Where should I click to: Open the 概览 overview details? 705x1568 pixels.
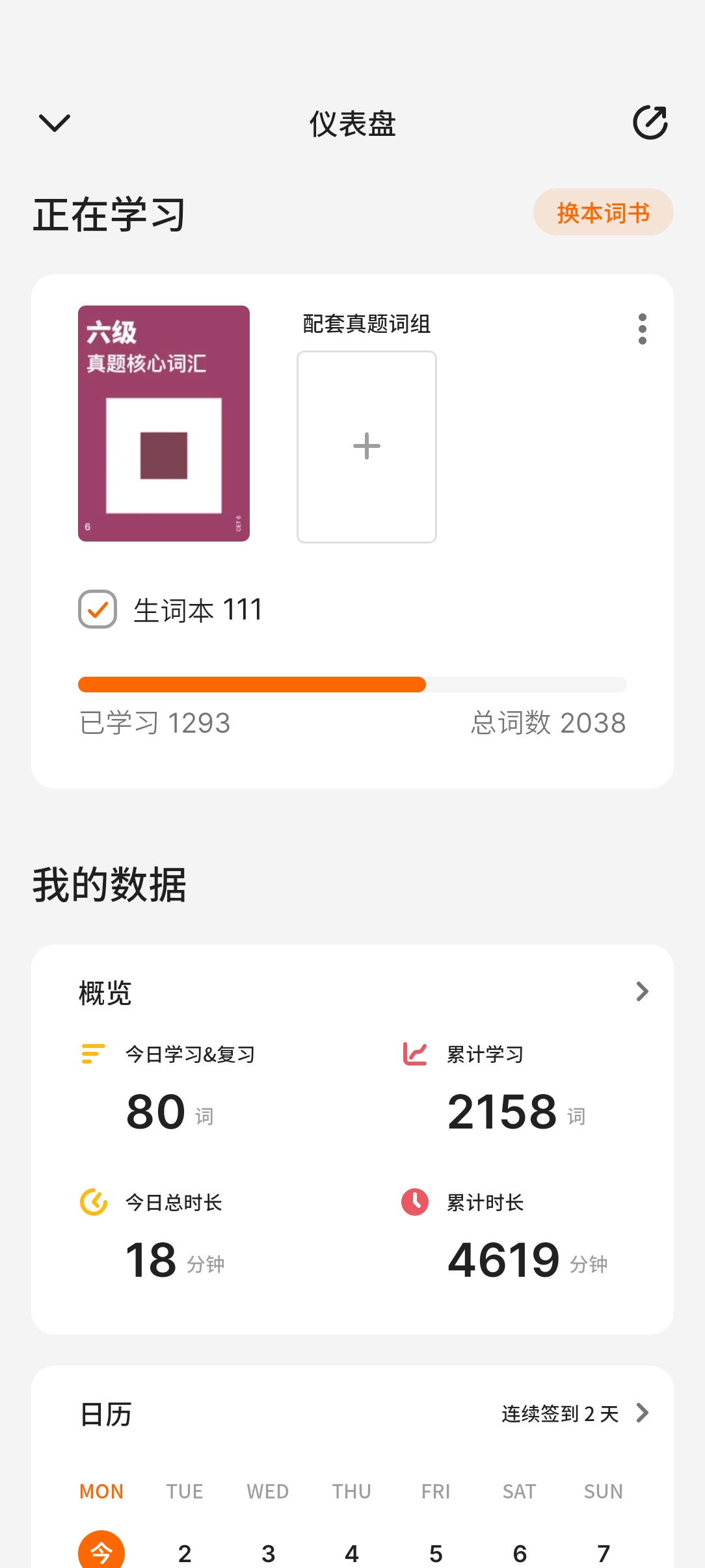642,991
